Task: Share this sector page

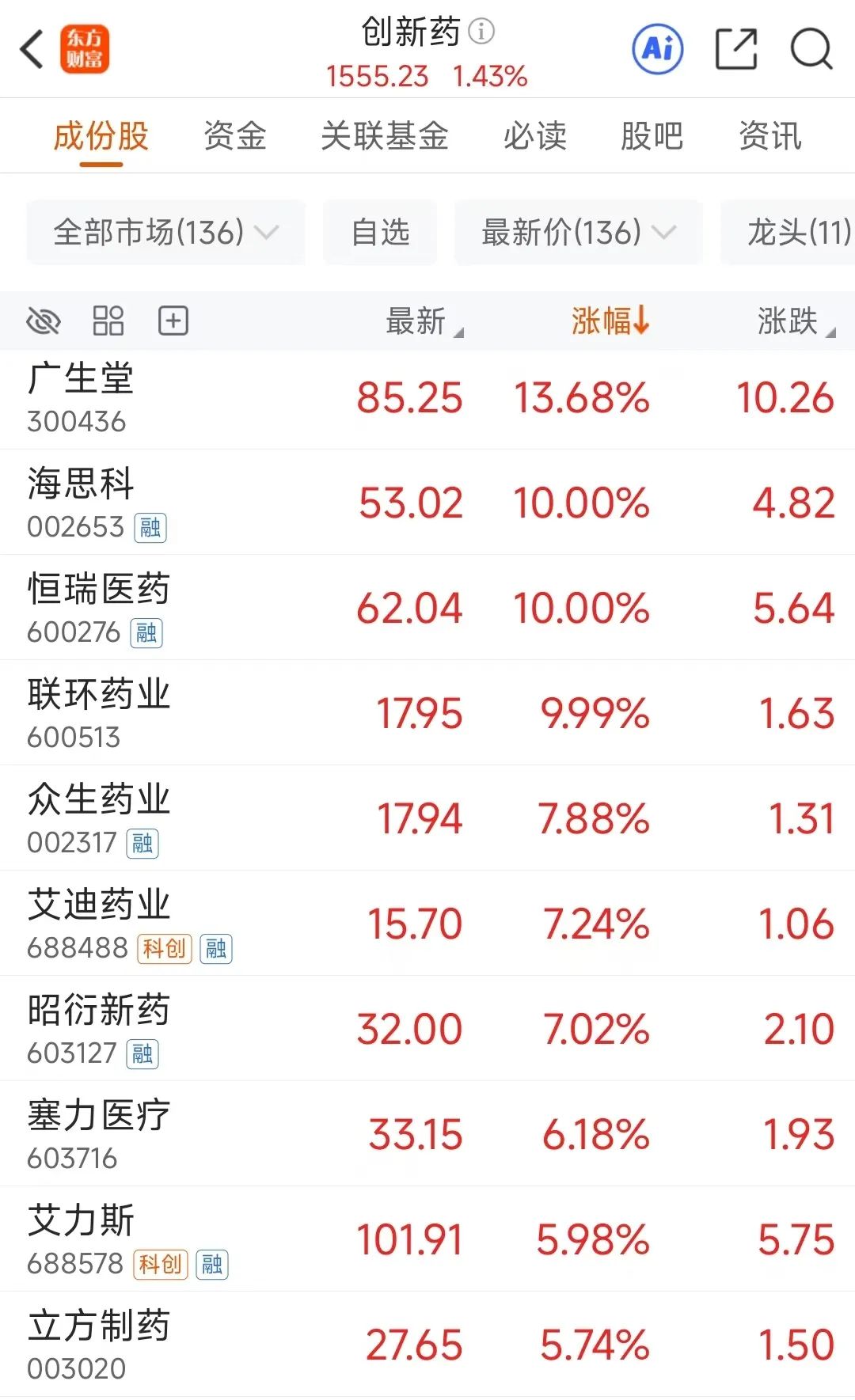Action: click(x=736, y=49)
